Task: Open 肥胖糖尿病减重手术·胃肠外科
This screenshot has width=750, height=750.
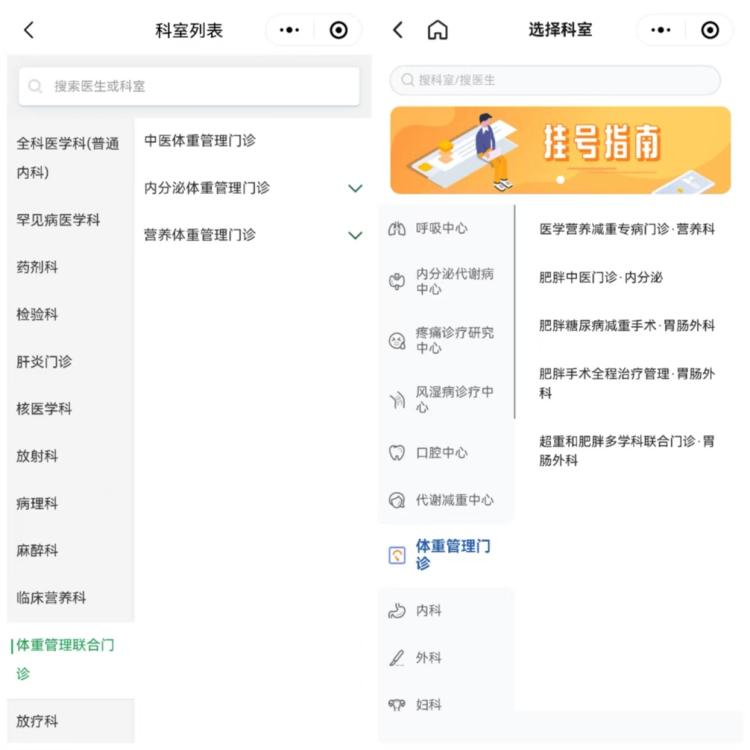Action: tap(627, 325)
